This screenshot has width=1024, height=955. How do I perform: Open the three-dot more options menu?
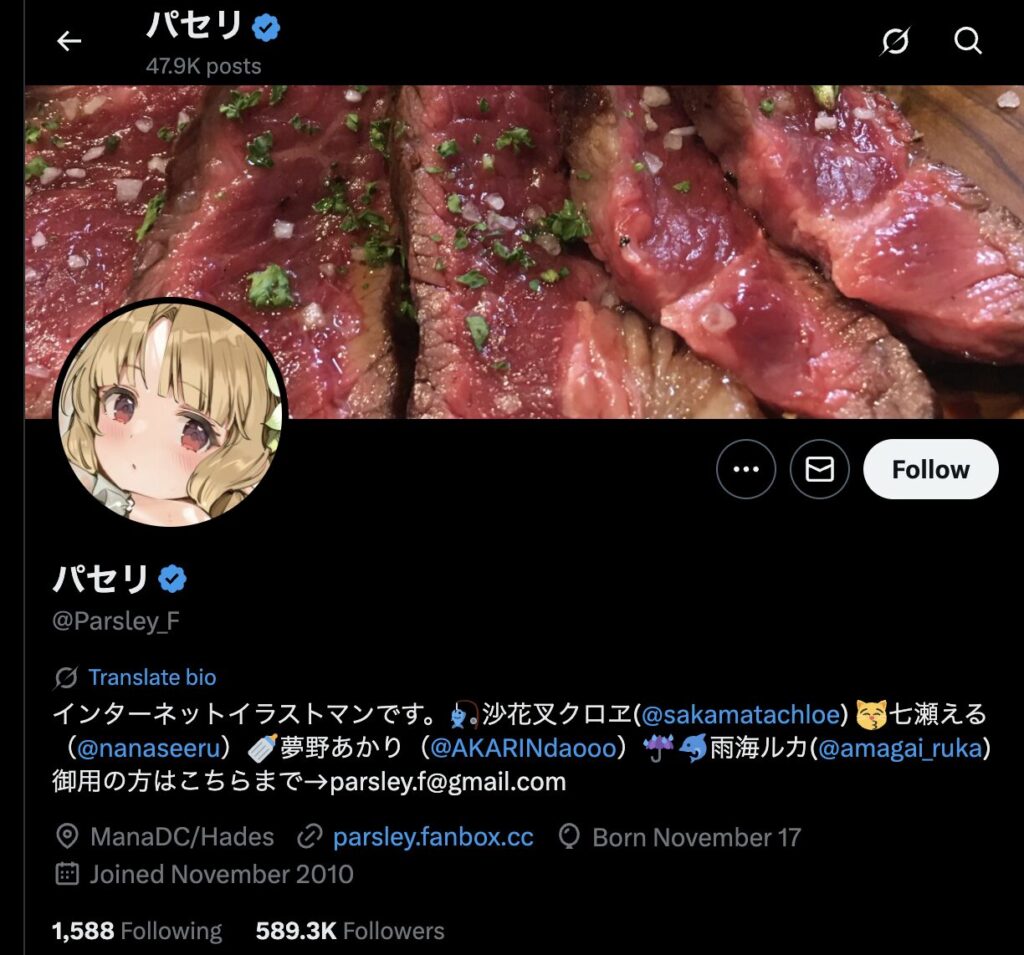tap(746, 469)
